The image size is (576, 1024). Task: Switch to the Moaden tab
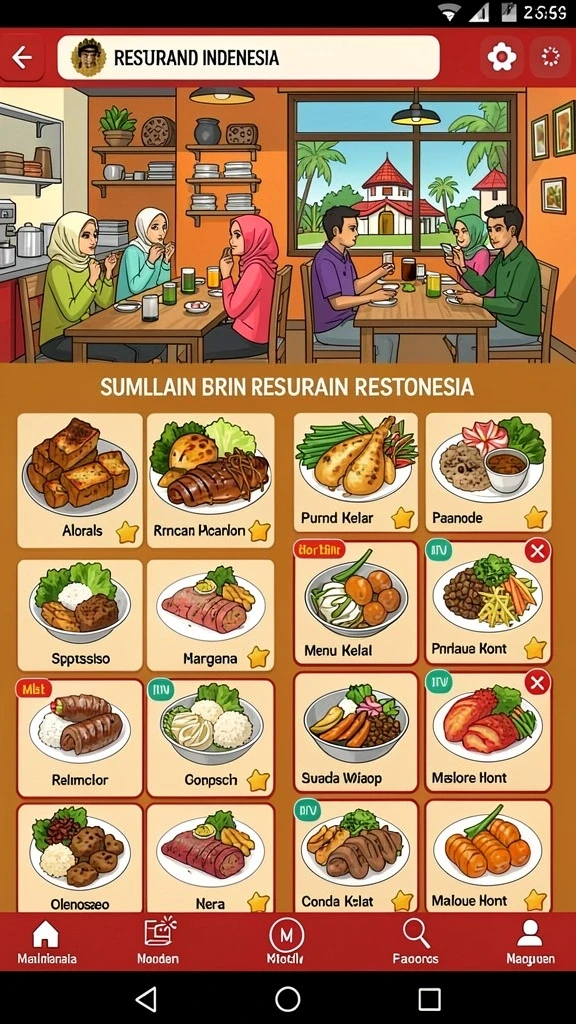point(158,940)
